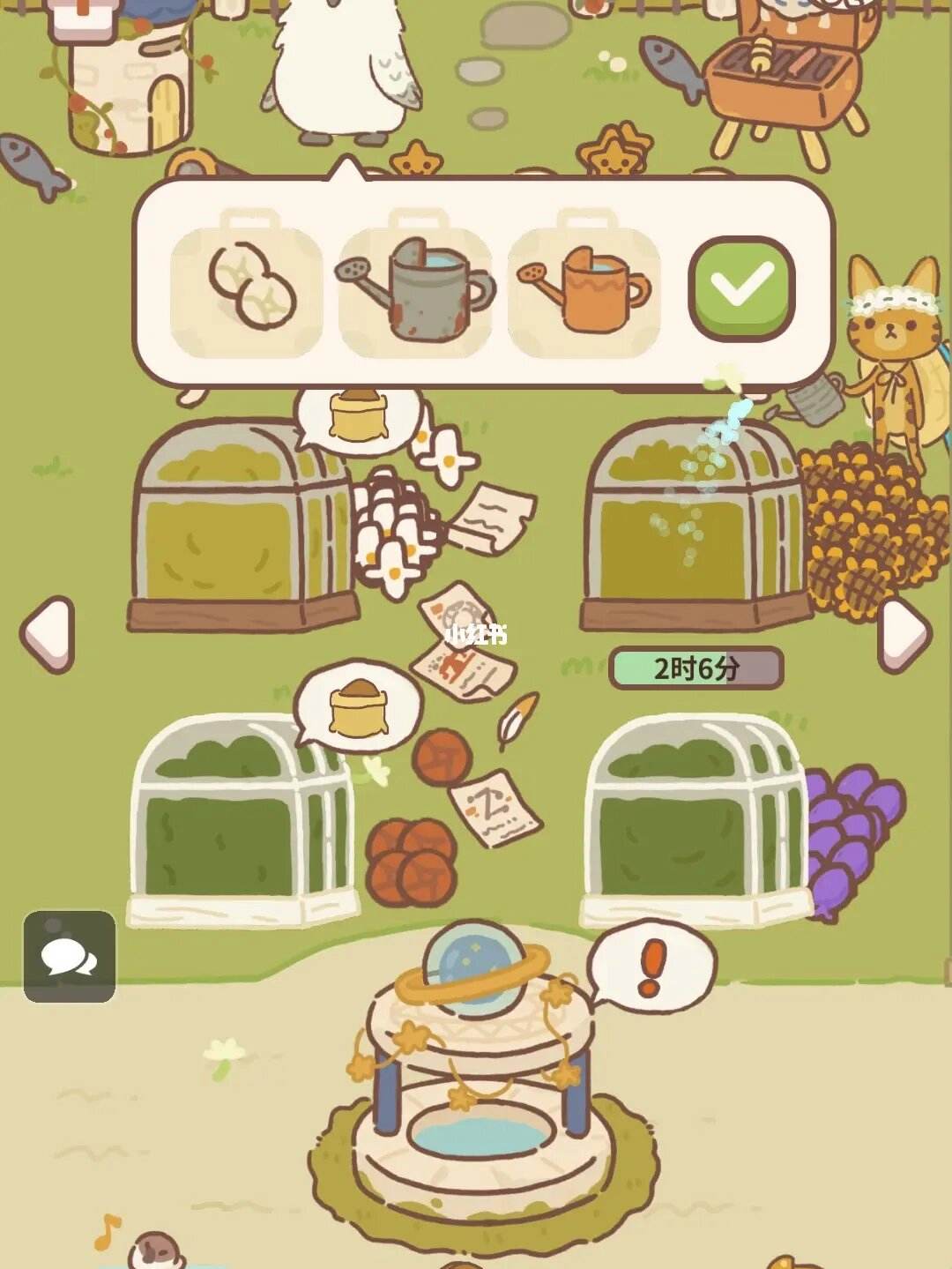Go to the next area with right arrow
952x1269 pixels.
[904, 634]
